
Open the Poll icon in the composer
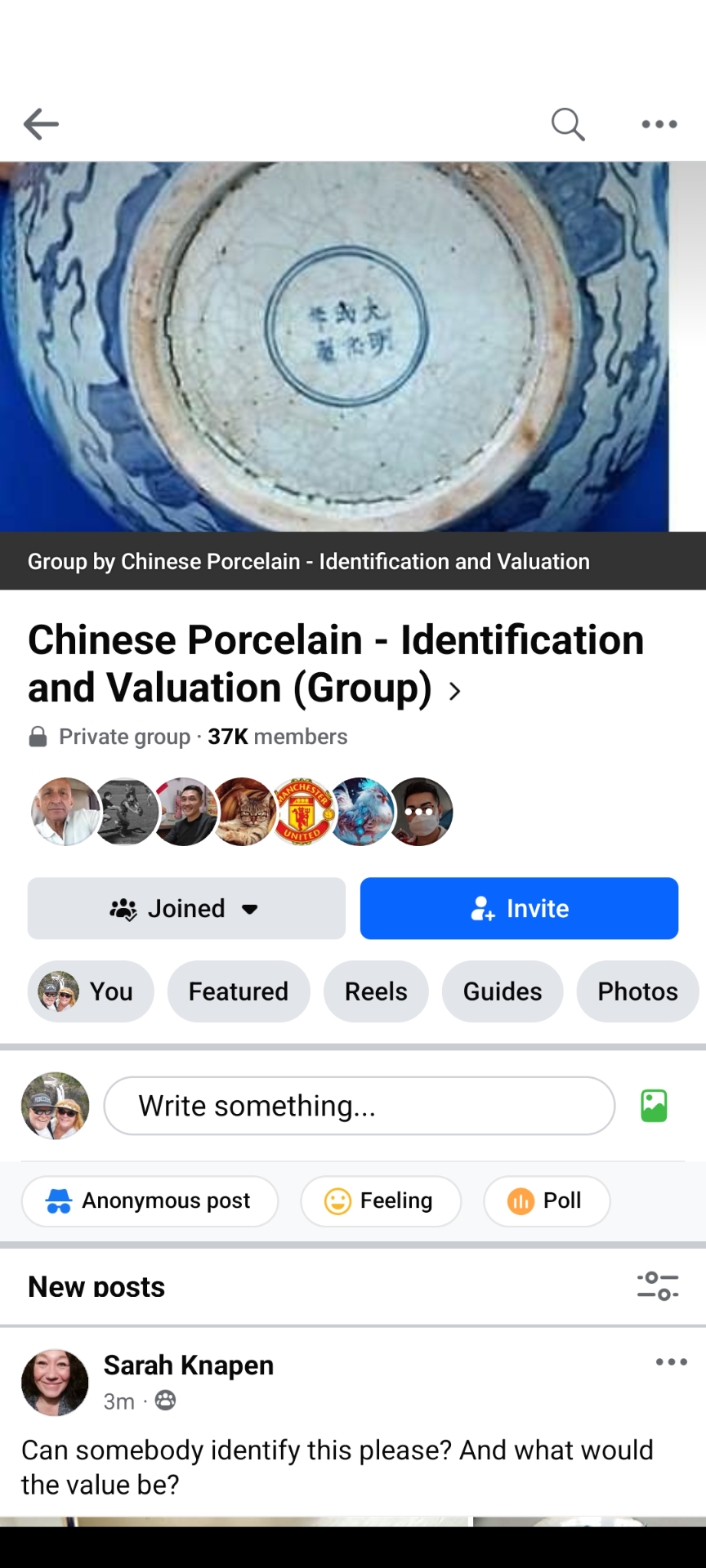pos(521,1200)
